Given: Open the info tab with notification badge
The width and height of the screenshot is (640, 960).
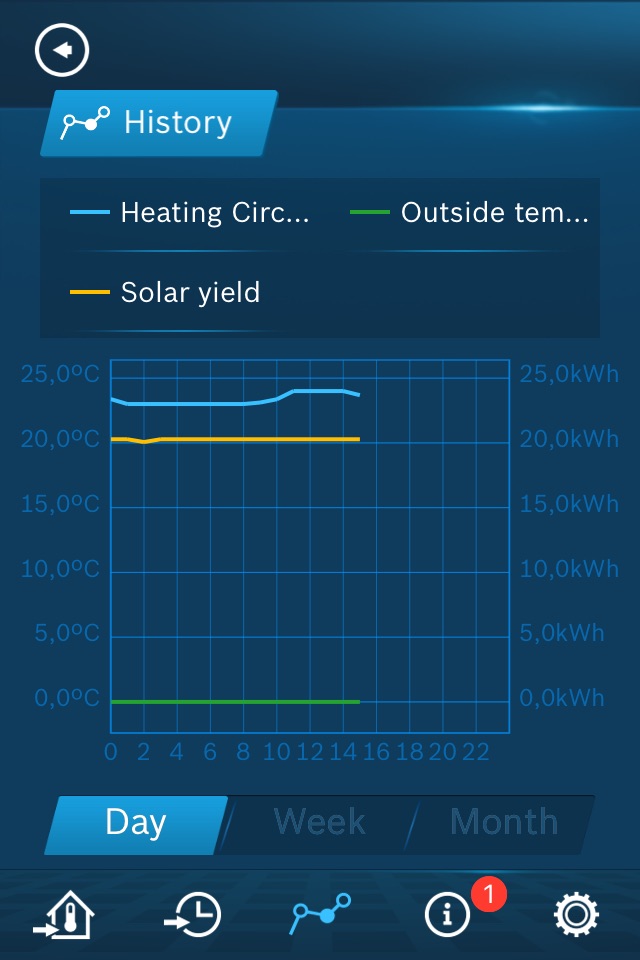Looking at the screenshot, I should (447, 914).
